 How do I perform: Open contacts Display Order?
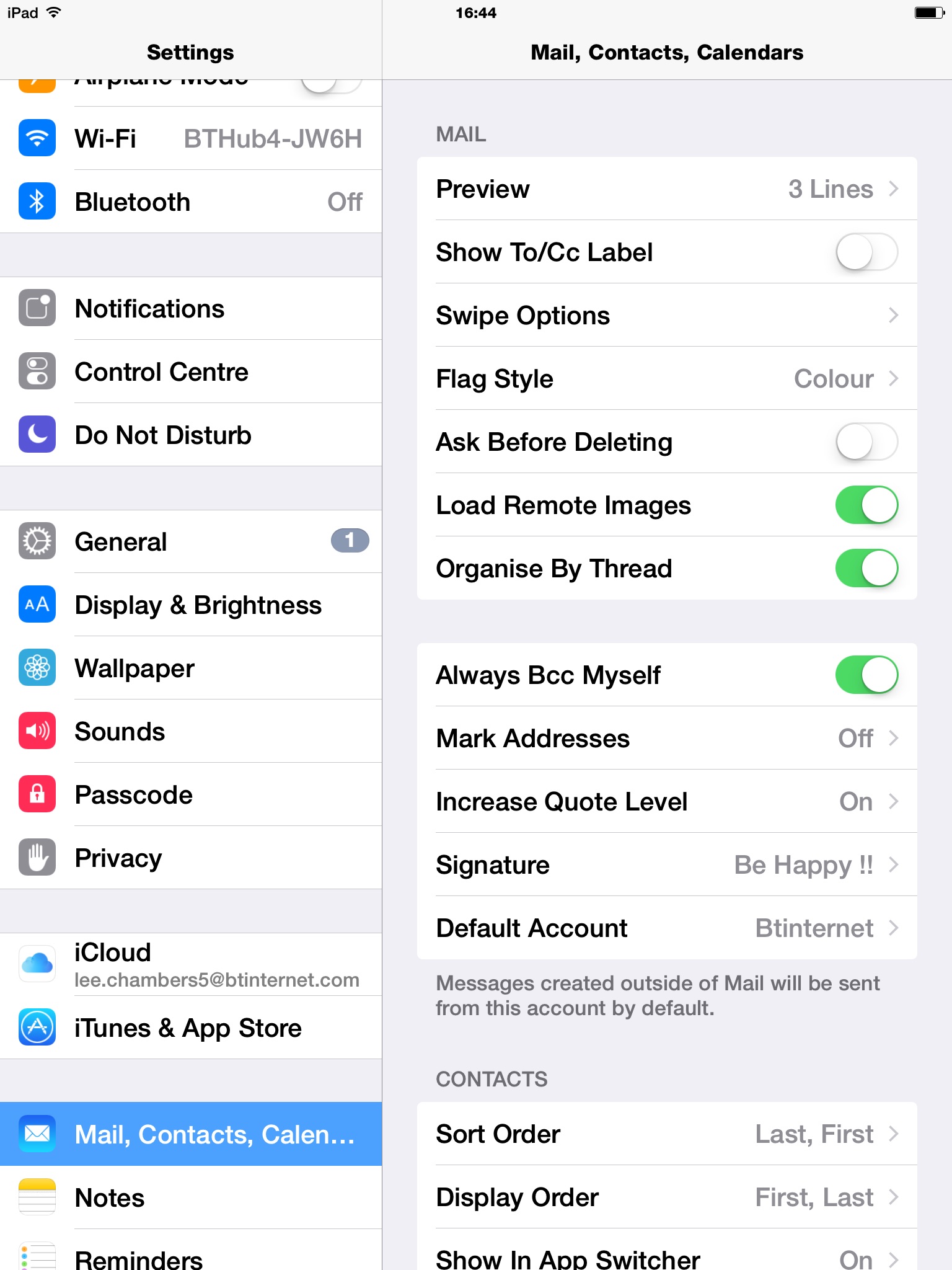tap(667, 1197)
